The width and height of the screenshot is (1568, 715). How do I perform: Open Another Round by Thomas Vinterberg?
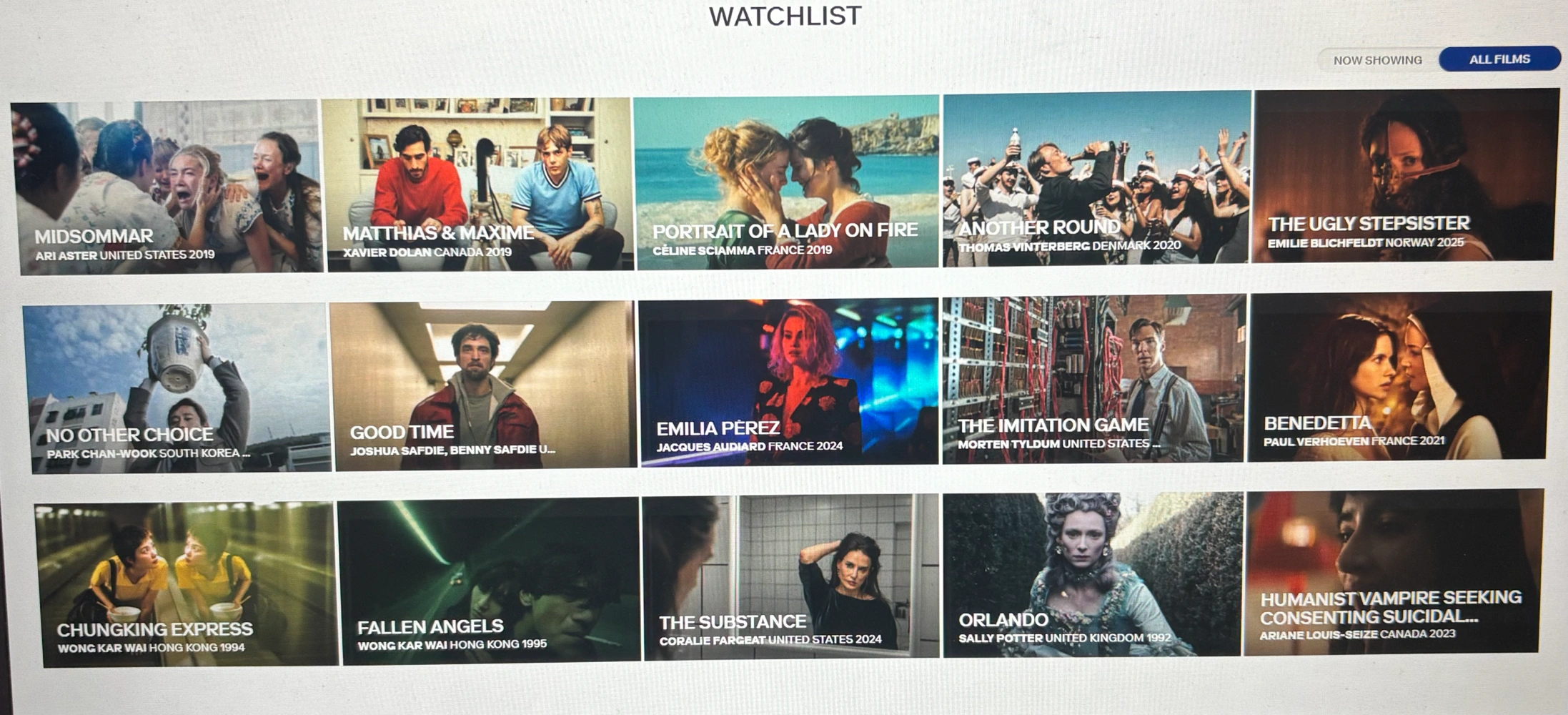1096,179
